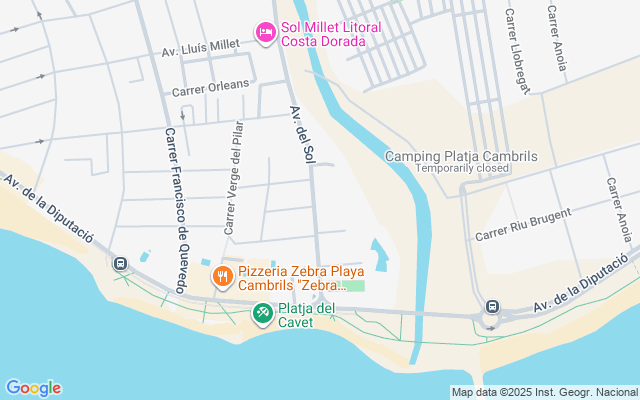This screenshot has height=400, width=640.
Task: Select the Pizzeria Zebra Playa Cambrils restaurant marker
Action: tap(222, 278)
